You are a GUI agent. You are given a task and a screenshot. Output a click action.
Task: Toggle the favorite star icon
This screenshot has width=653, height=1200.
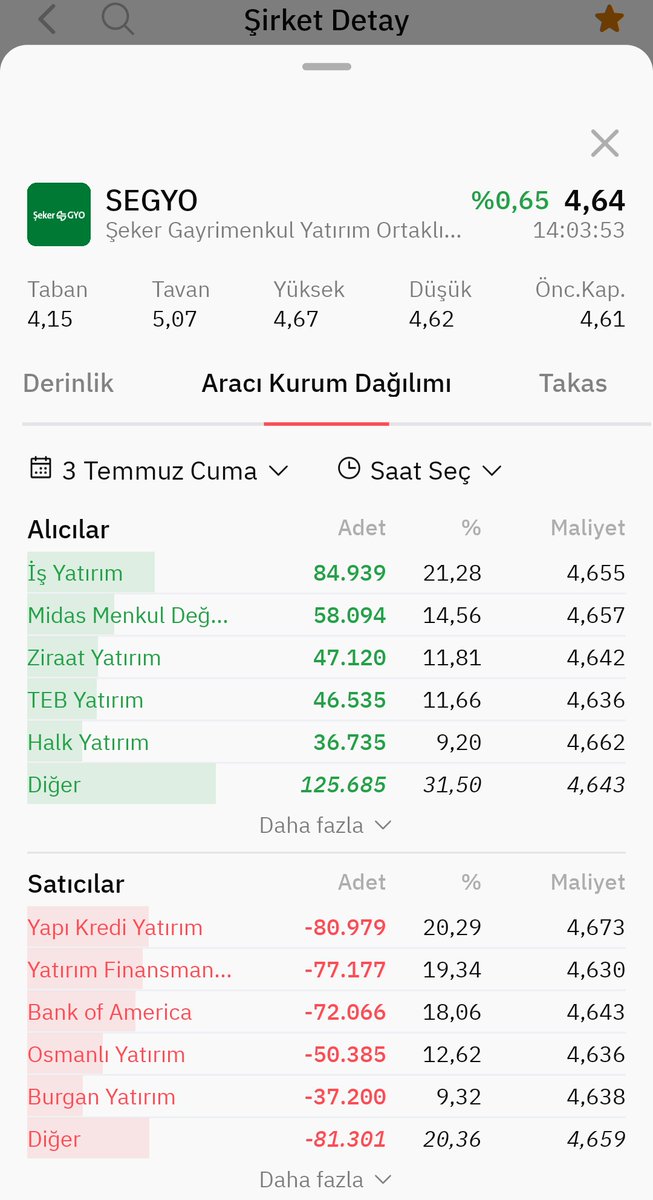(609, 18)
